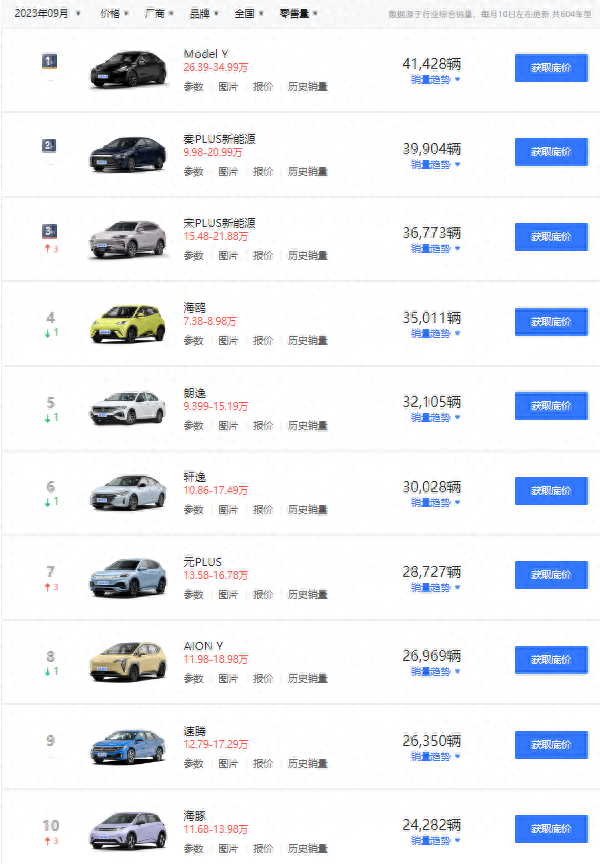Screen dimensions: 600x864
Task: View 图片 for 宋PLUS新能源
Action: click(228, 256)
